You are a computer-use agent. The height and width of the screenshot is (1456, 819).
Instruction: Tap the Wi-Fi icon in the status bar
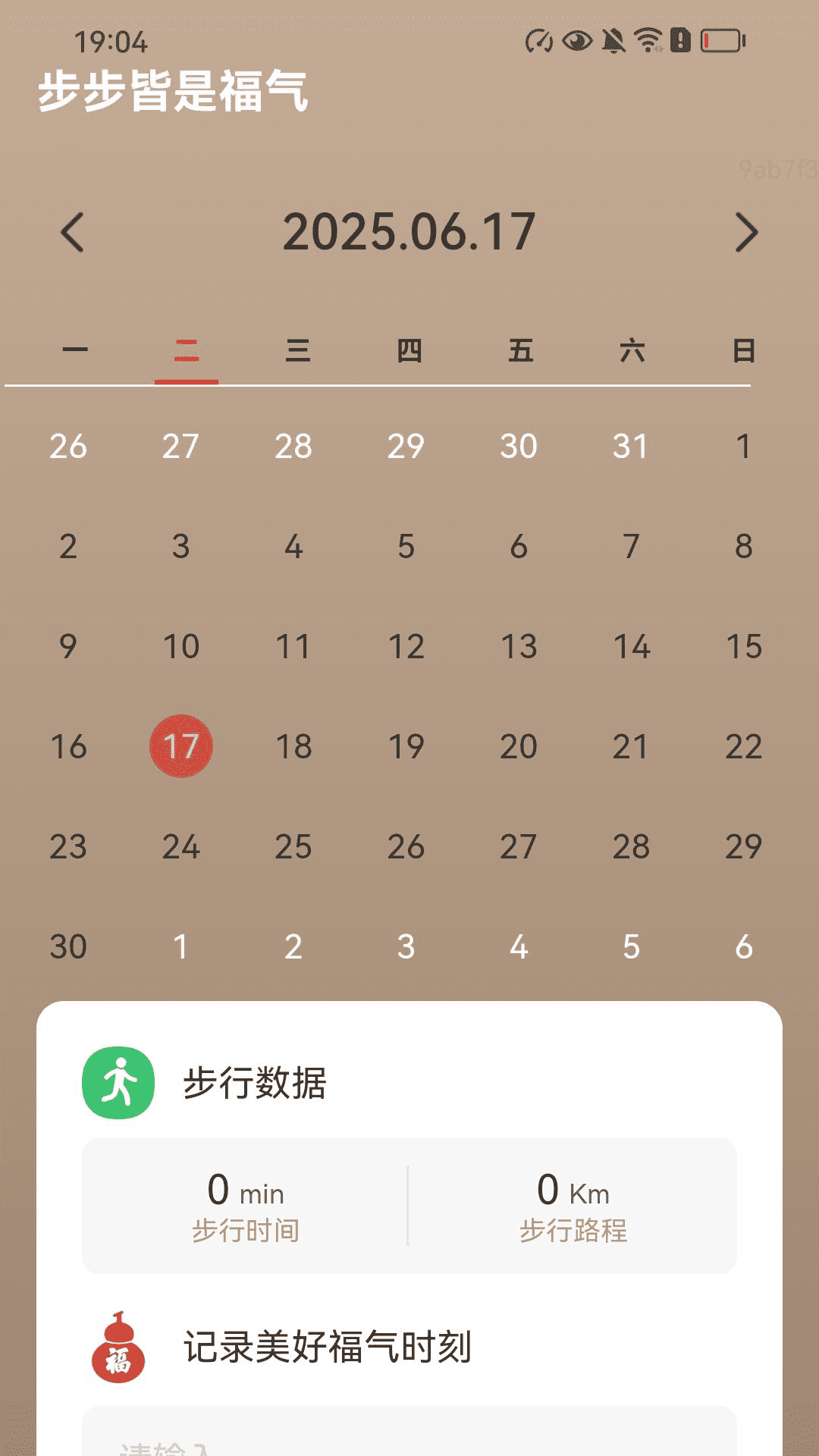(x=646, y=40)
